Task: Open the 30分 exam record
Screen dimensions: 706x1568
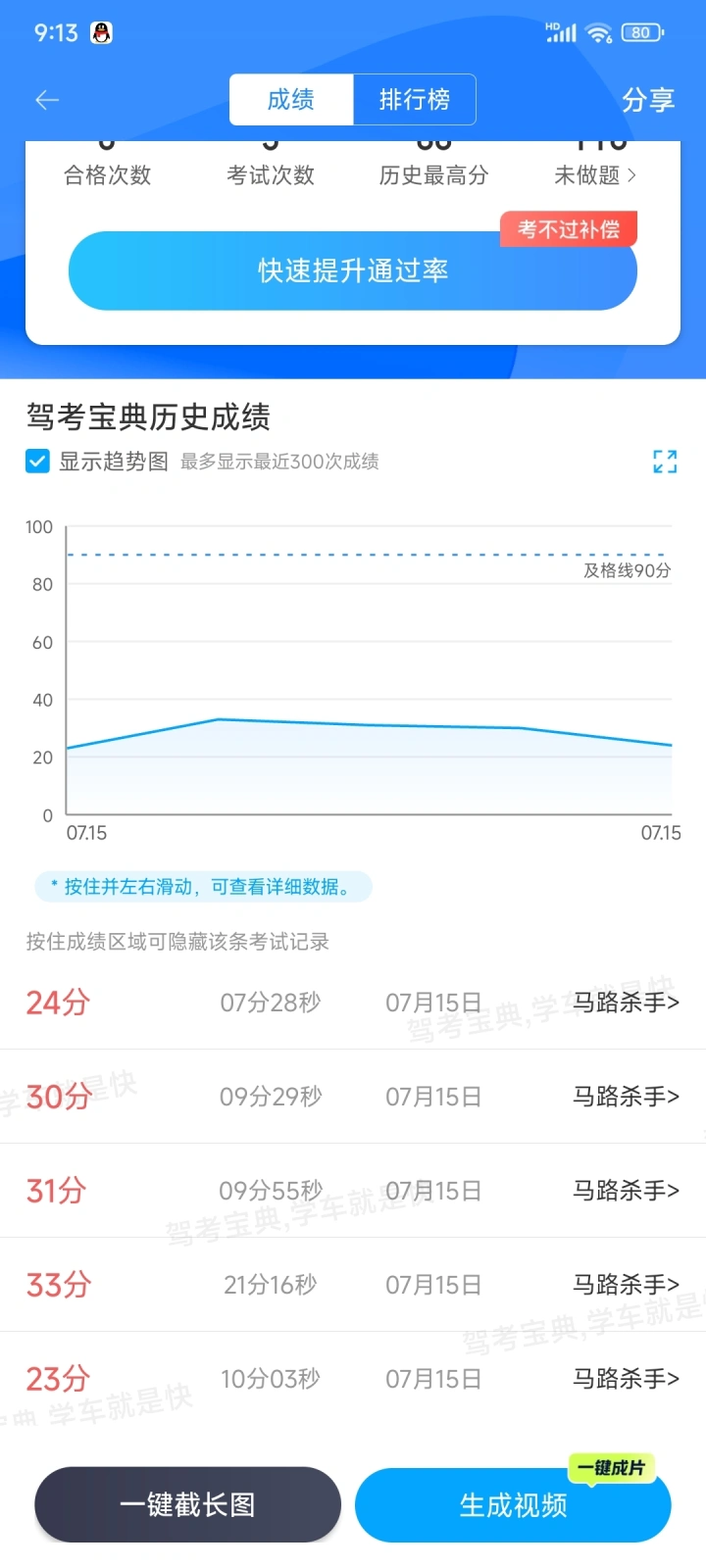Action: tap(353, 1097)
